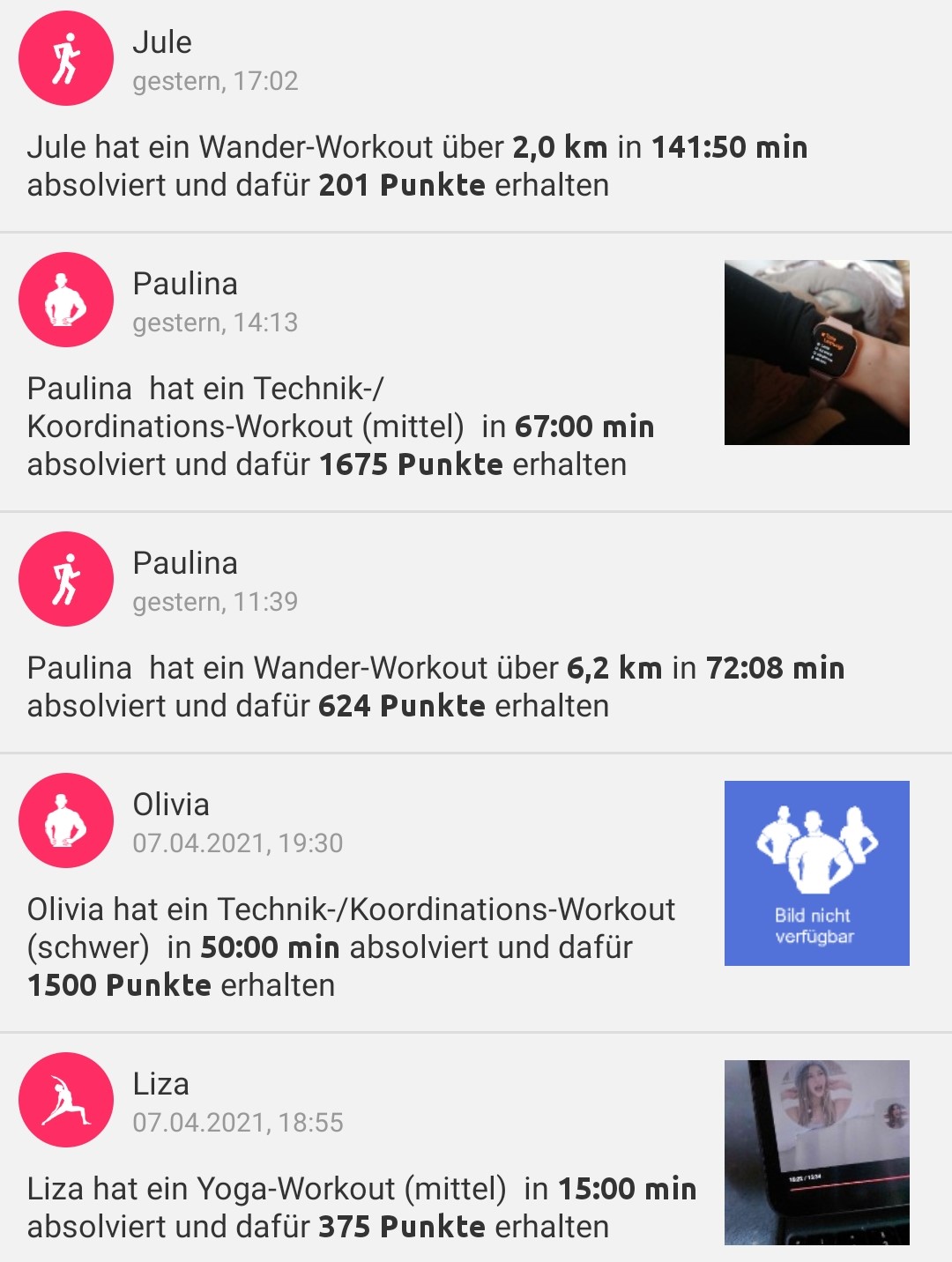
Task: Click the hiking icon on Paulina's Wander-Workout entry
Action: pyautogui.click(x=65, y=577)
